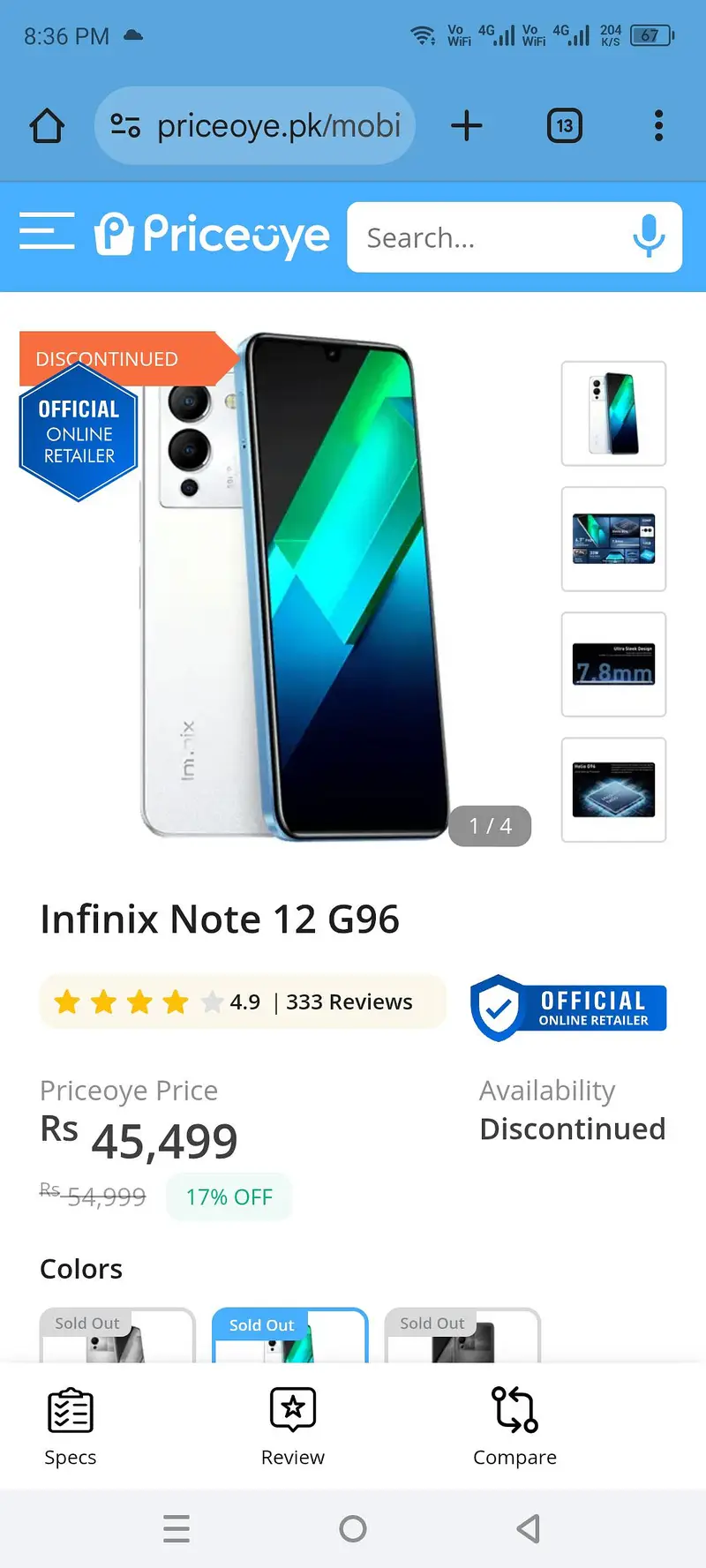Start voice search with the microphone
The height and width of the screenshot is (1568, 706).
point(649,236)
